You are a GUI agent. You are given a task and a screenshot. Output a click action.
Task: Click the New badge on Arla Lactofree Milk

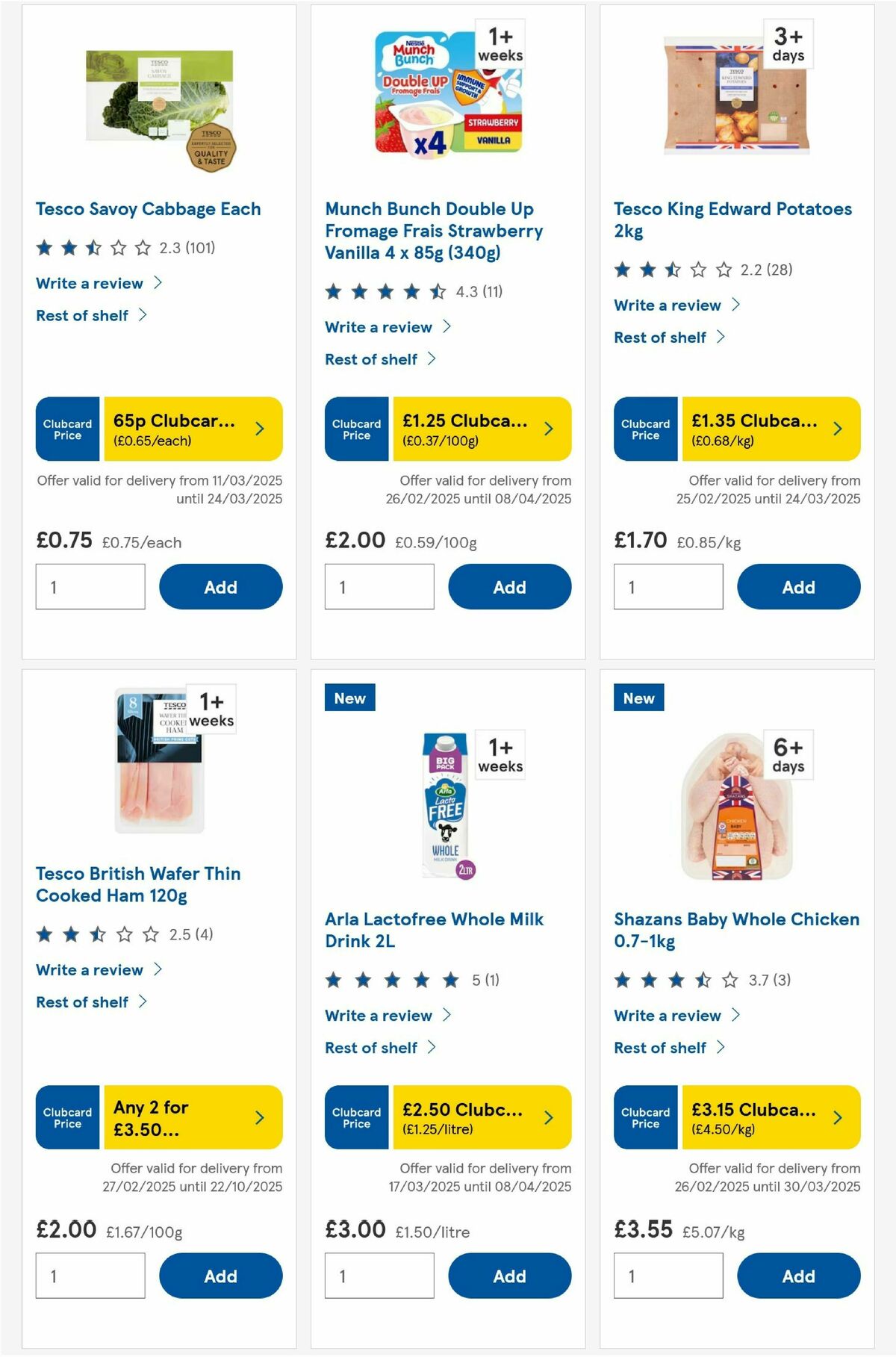click(x=349, y=698)
